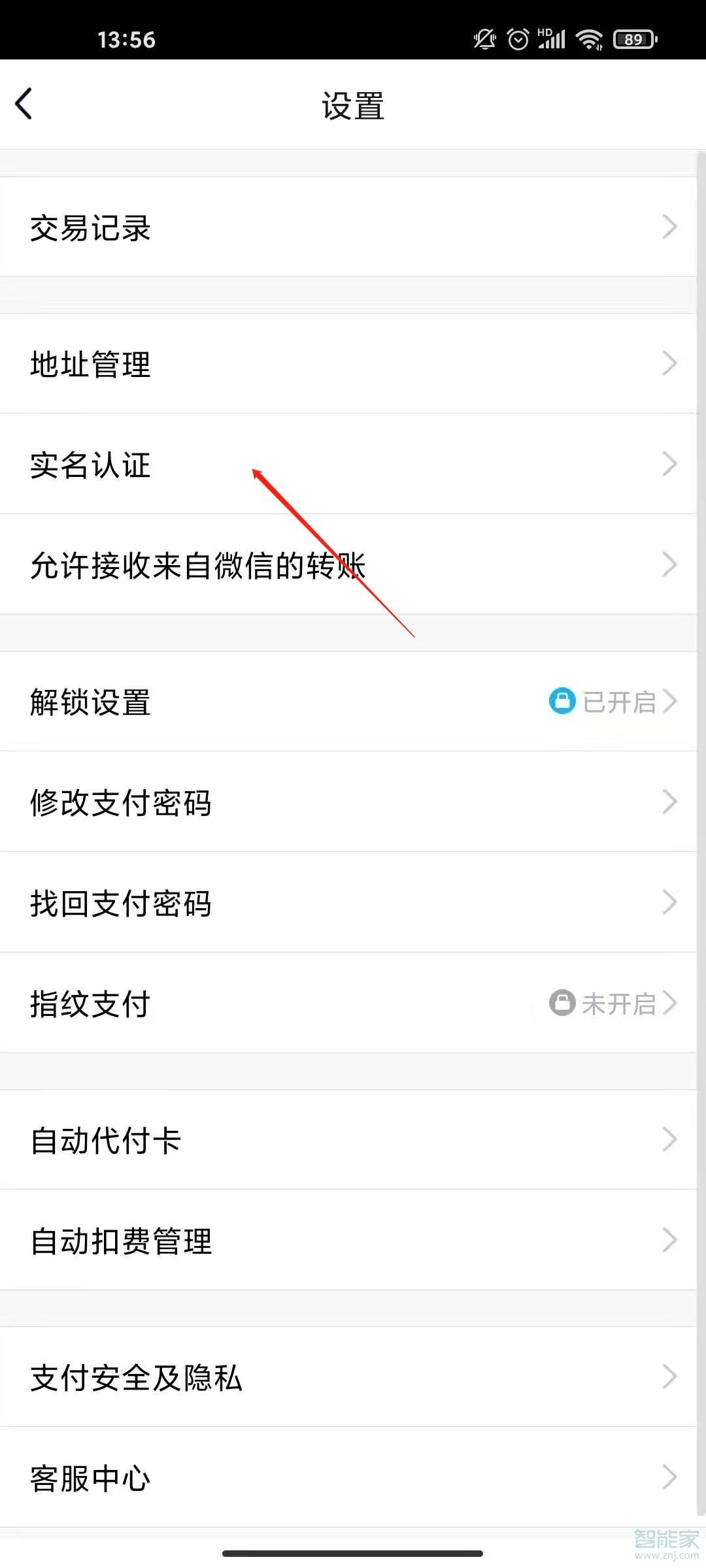This screenshot has width=706, height=1568.
Task: Select 修改支付密码
Action: point(348,802)
